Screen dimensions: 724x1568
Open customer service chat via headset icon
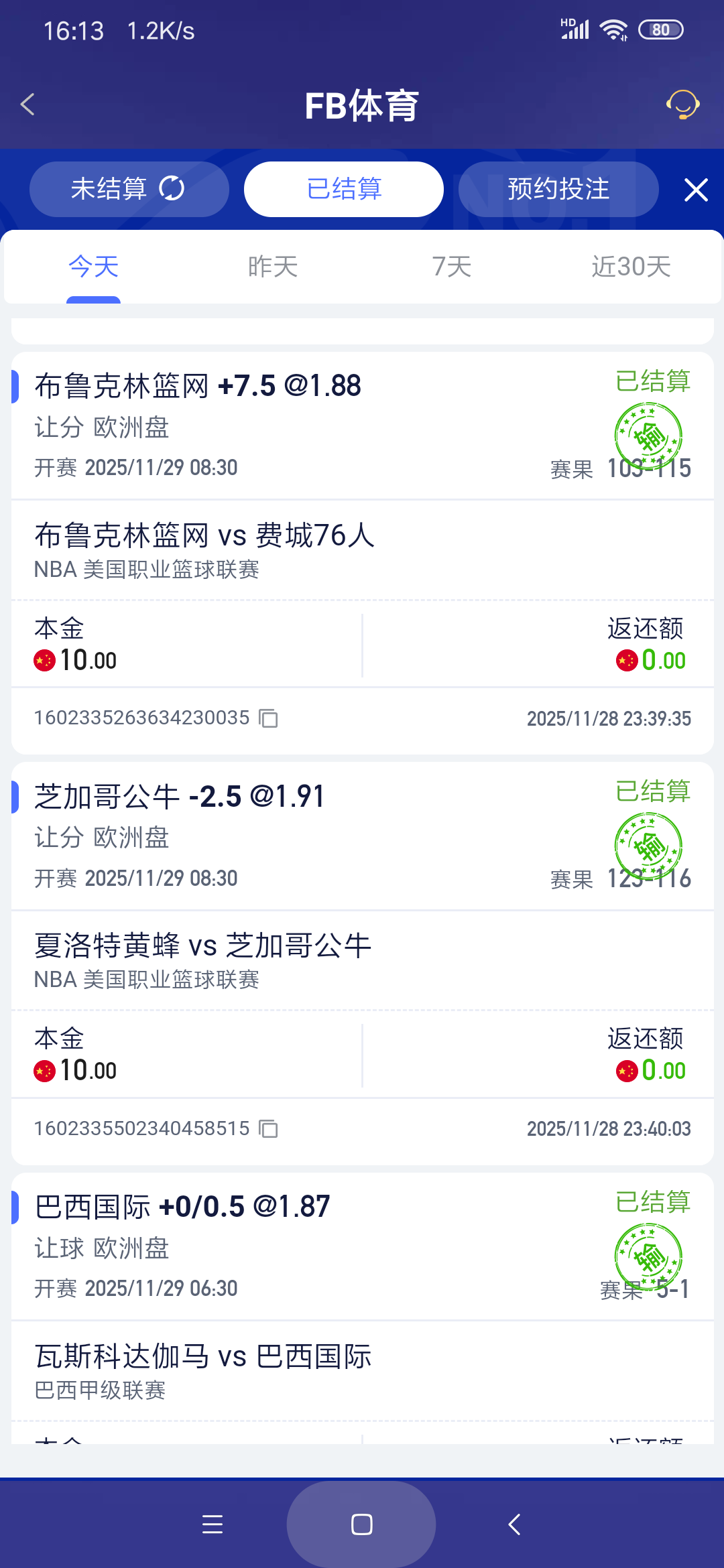point(682,105)
